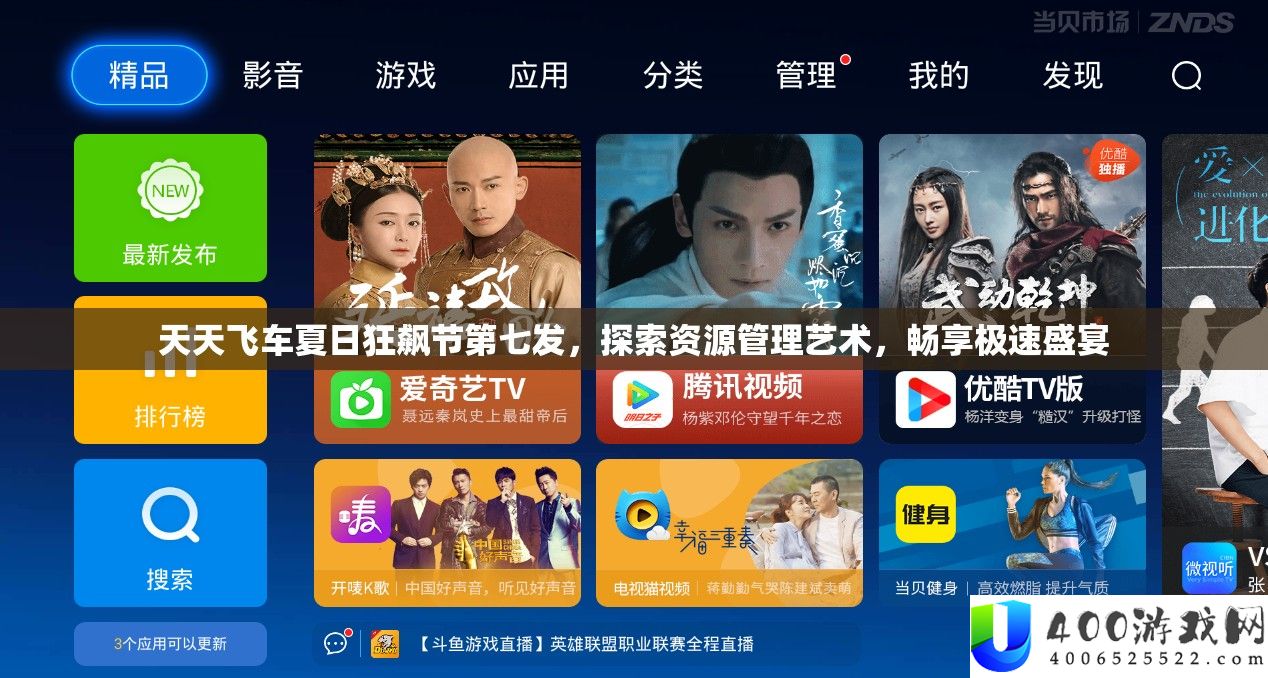Open the 斗鱼游戏直播 announcement
This screenshot has height=678, width=1268.
tap(585, 644)
